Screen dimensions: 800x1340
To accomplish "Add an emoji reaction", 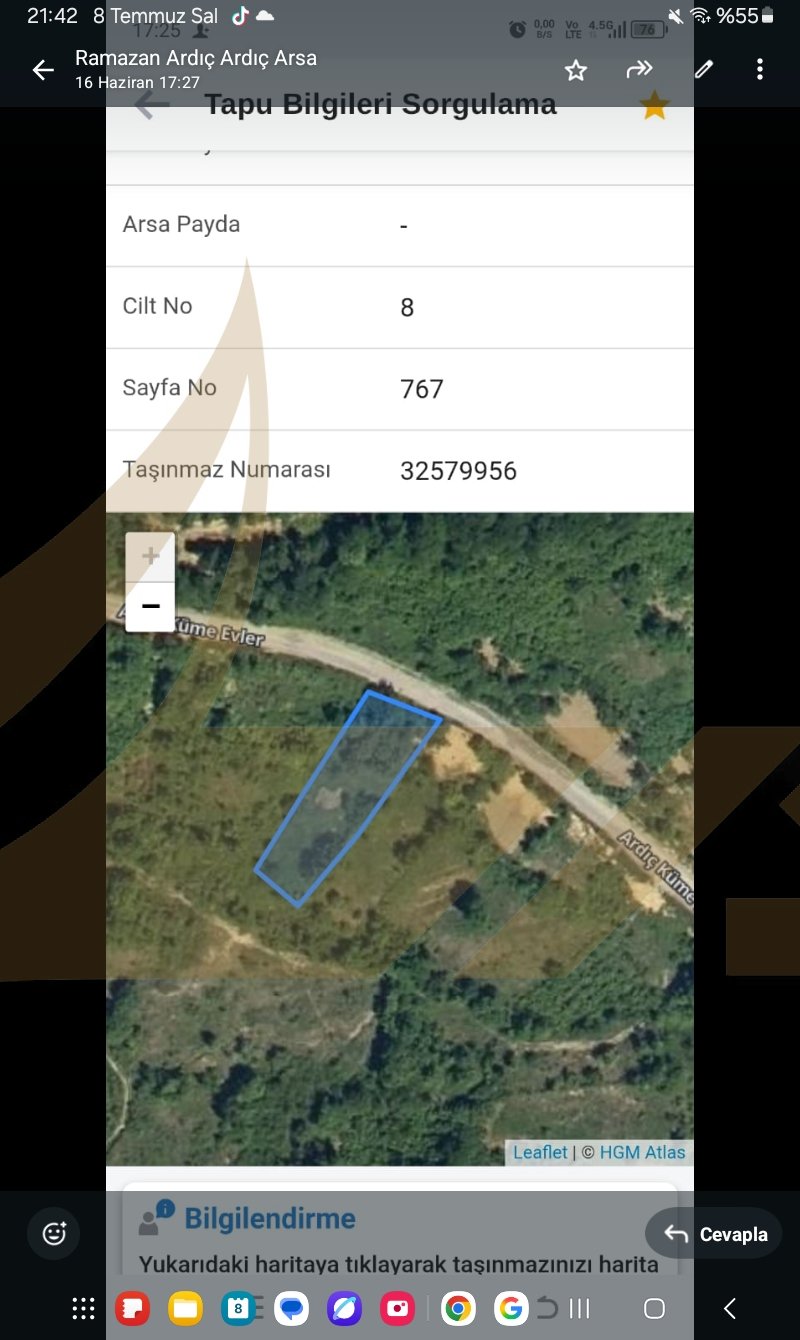I will (x=54, y=1234).
